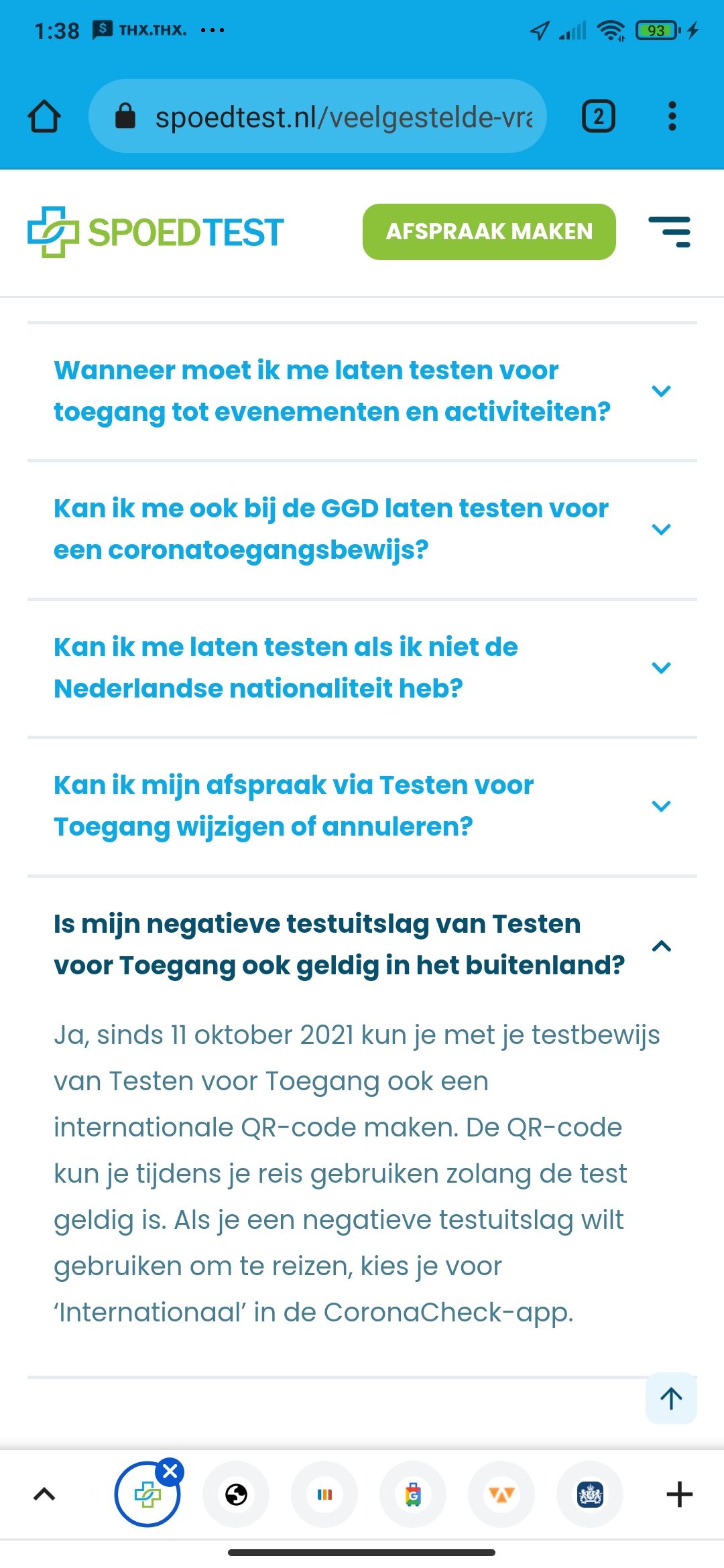Switch to the tab with the orange W icon

click(x=501, y=1494)
